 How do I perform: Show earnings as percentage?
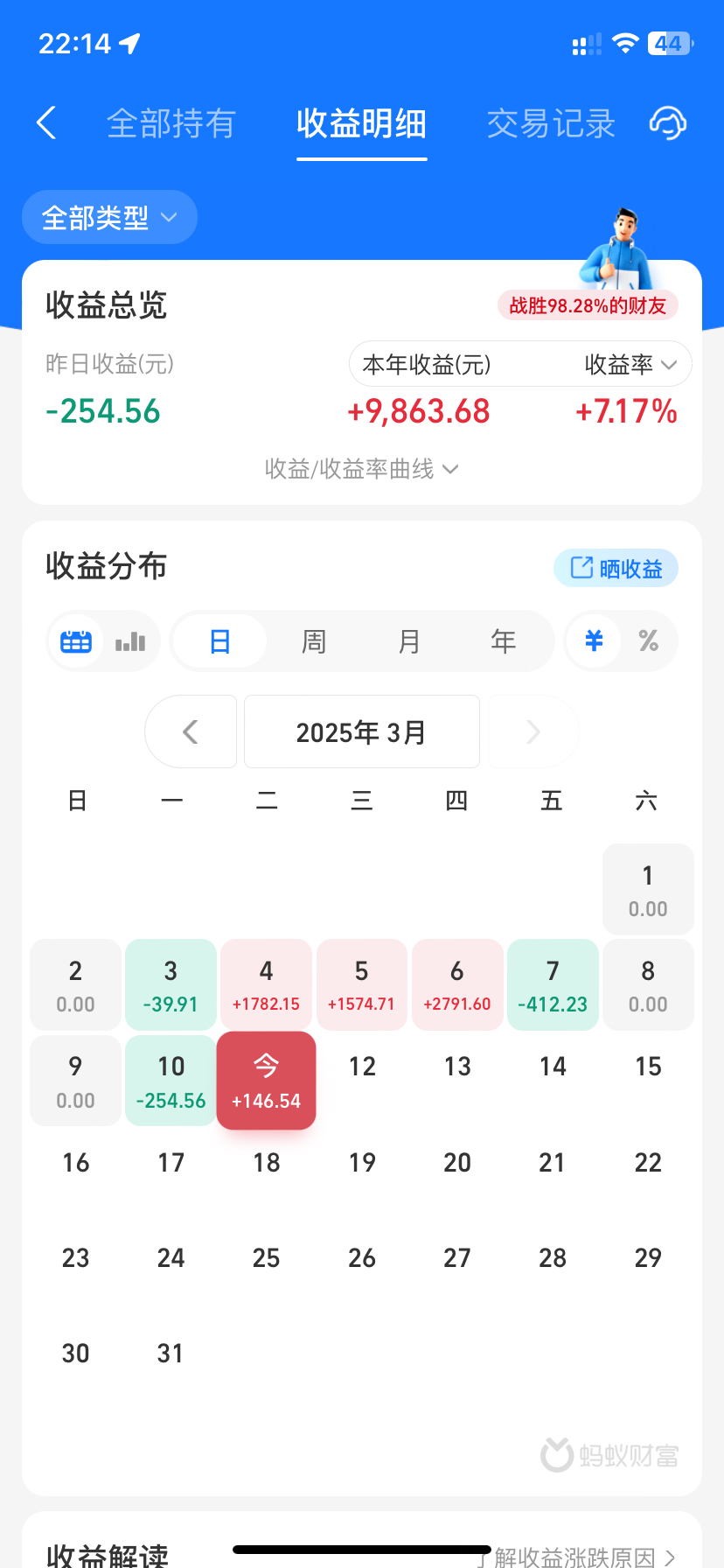[648, 641]
